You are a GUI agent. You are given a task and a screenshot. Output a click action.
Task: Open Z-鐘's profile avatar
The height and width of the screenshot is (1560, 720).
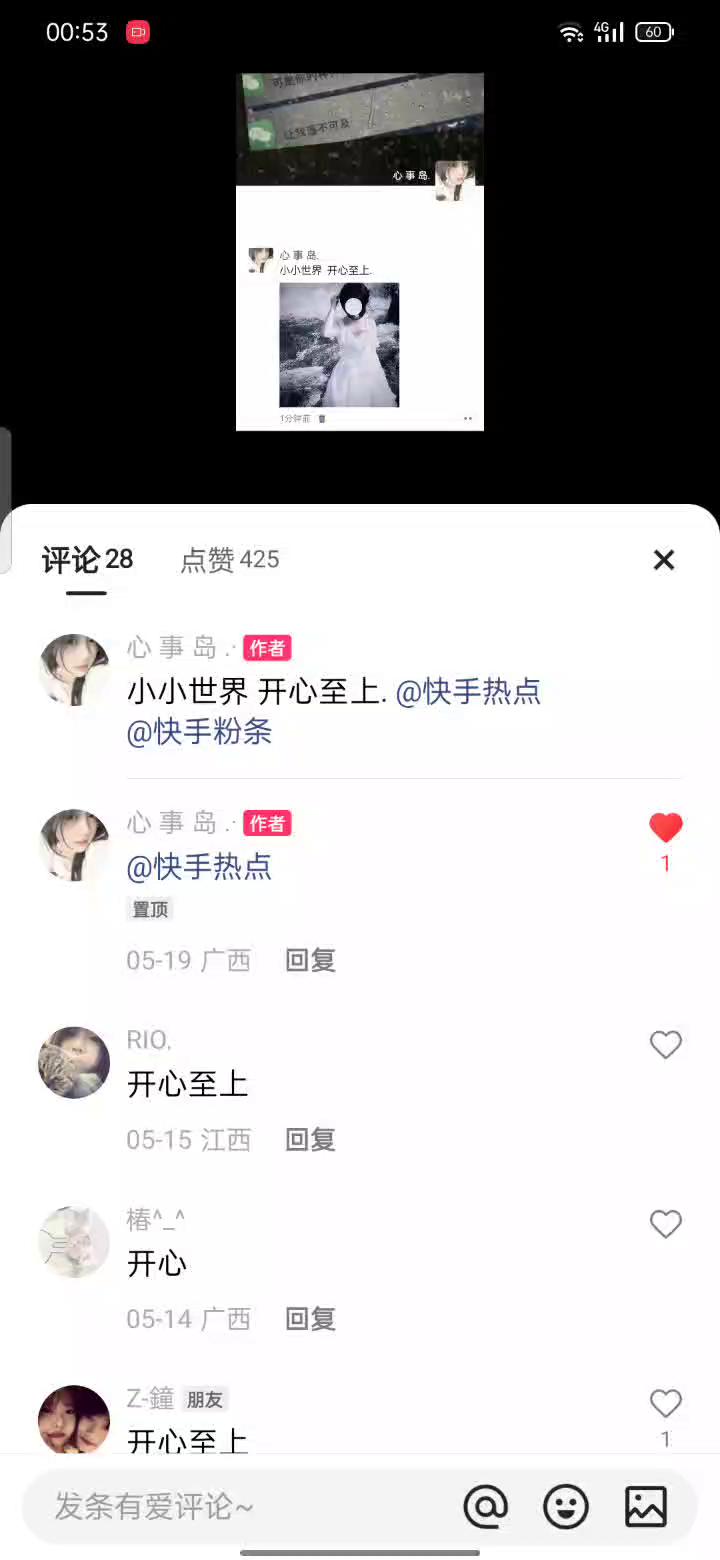click(x=74, y=1418)
